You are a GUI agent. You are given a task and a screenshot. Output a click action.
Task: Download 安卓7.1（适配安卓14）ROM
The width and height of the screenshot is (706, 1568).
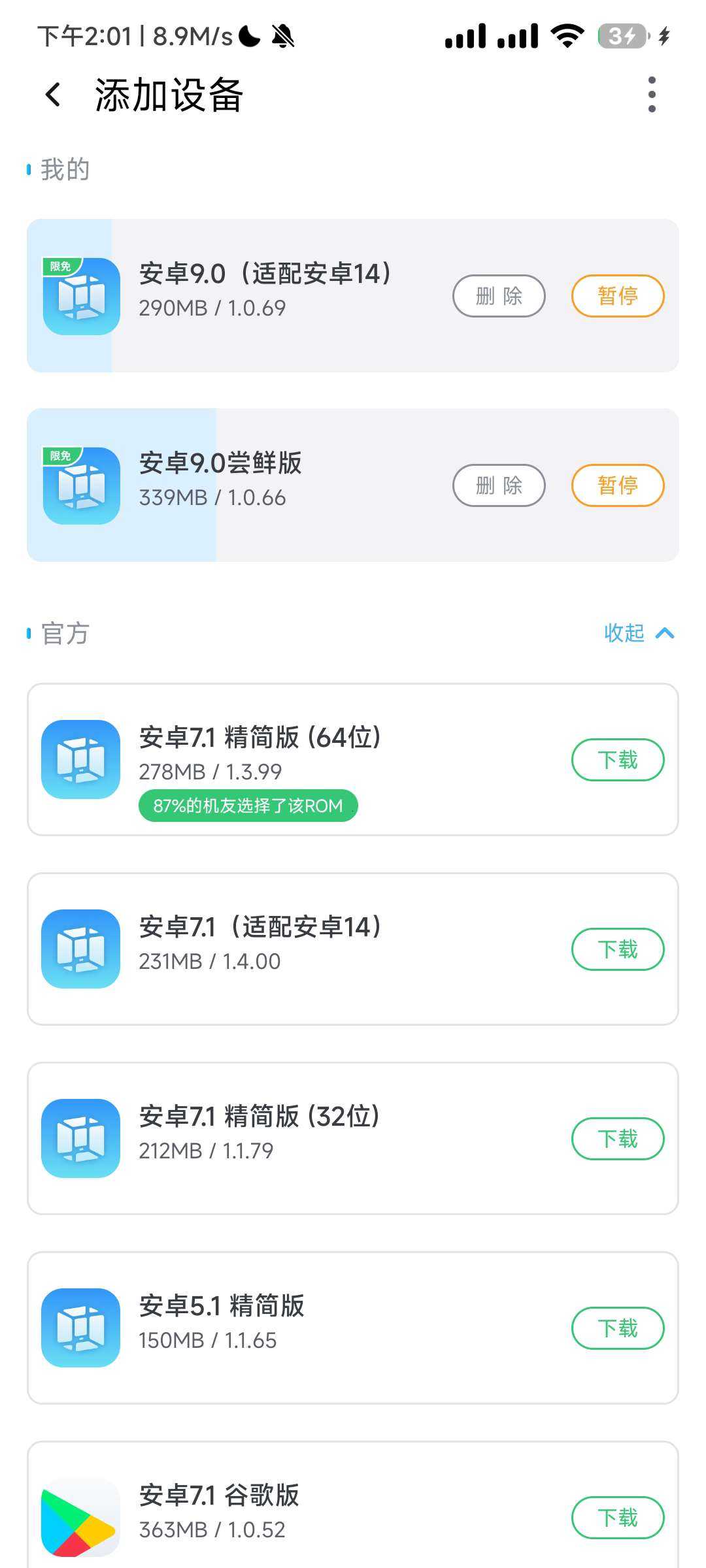pos(618,949)
